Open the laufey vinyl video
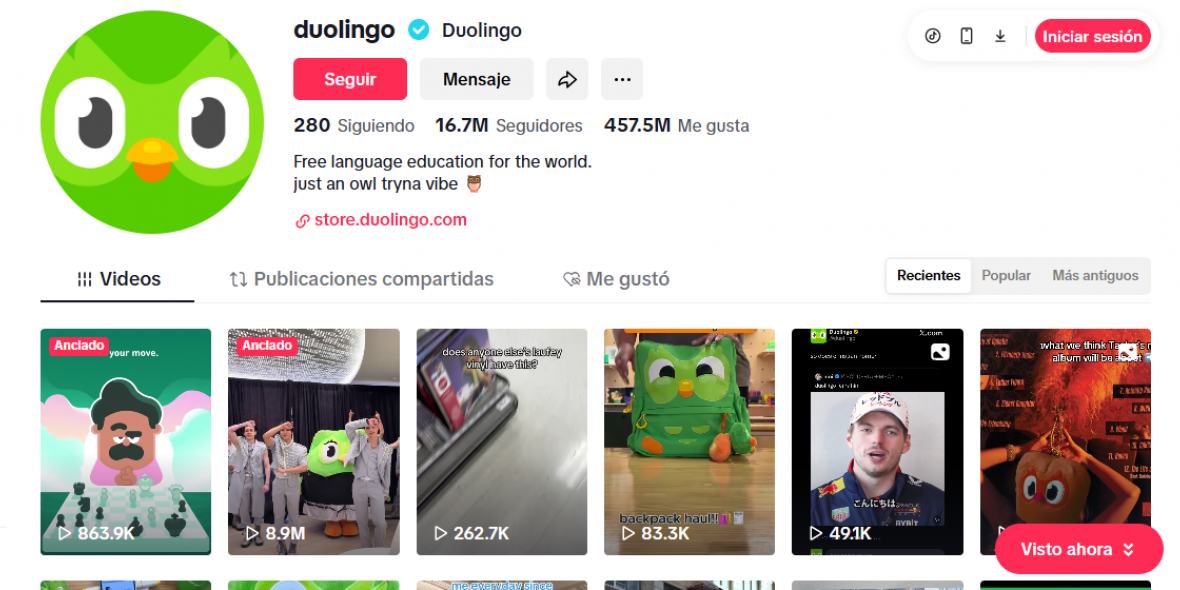Screen dimensions: 1180x590 (502, 441)
